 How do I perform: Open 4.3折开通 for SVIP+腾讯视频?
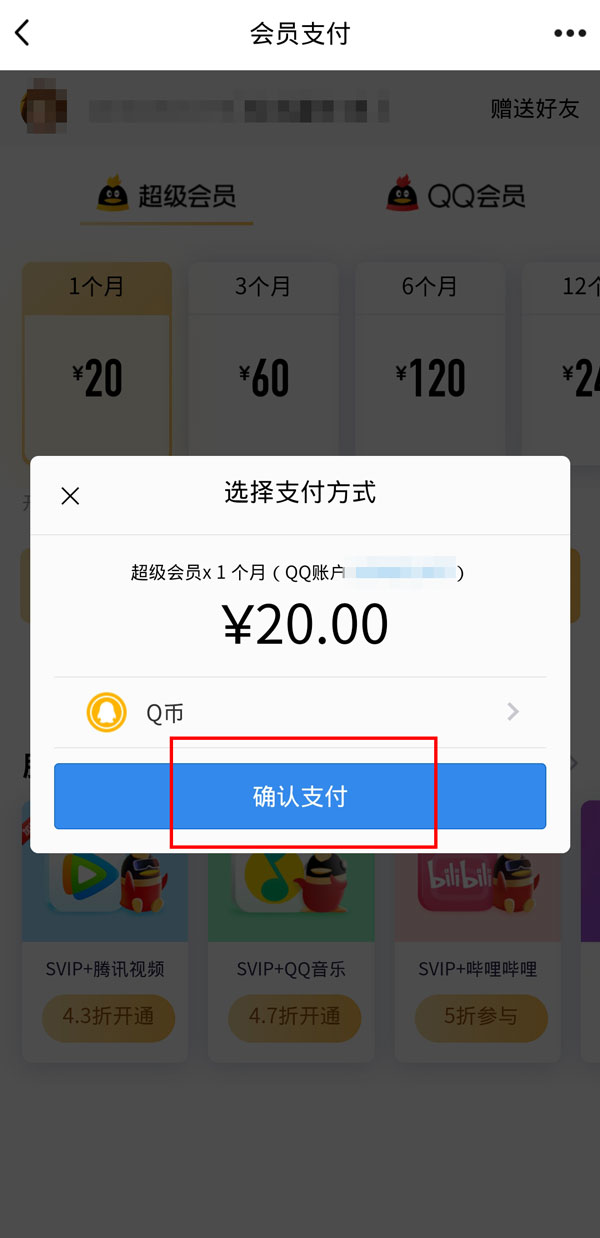[108, 1017]
